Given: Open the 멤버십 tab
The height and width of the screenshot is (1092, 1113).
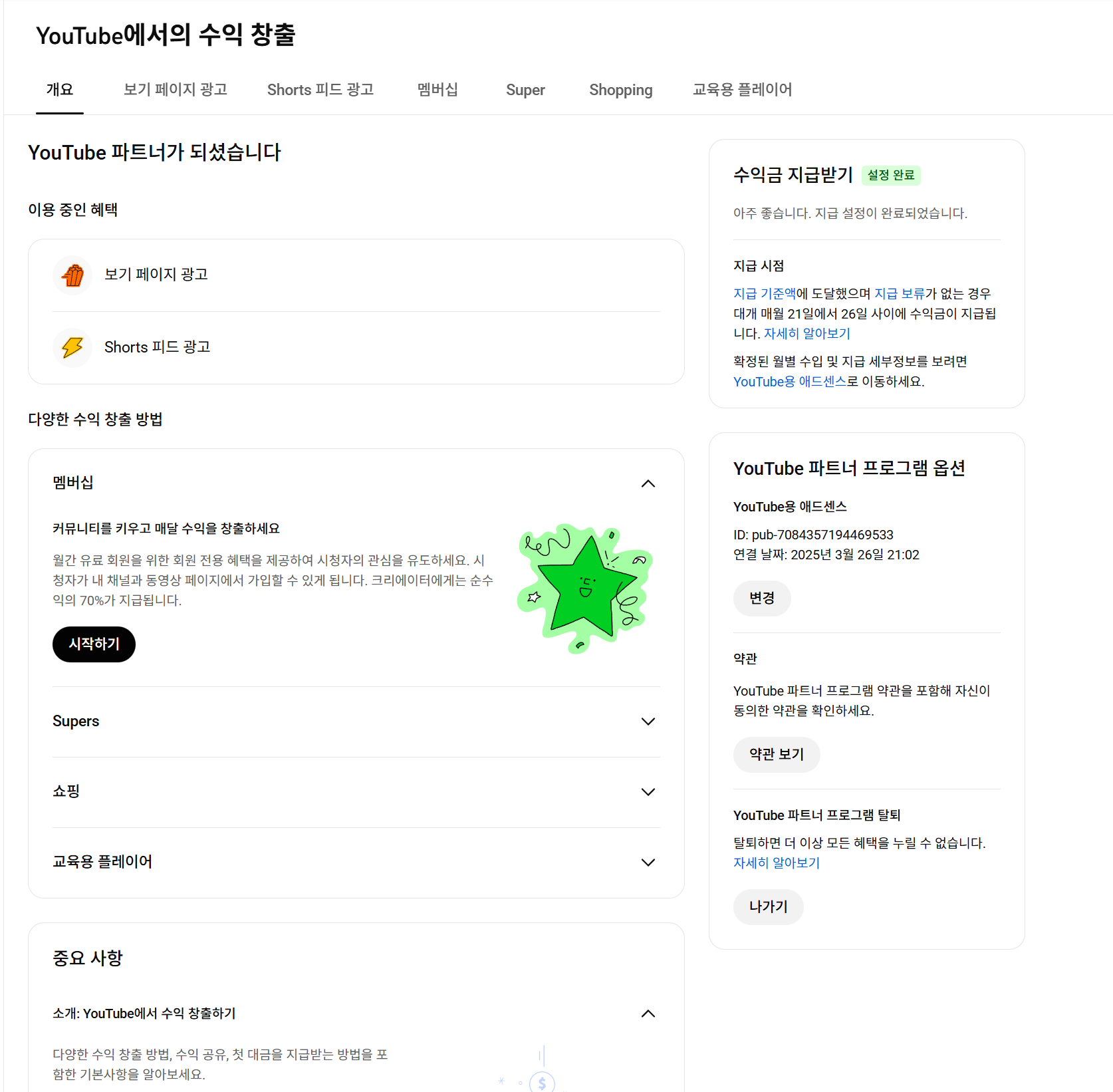Looking at the screenshot, I should tap(437, 90).
